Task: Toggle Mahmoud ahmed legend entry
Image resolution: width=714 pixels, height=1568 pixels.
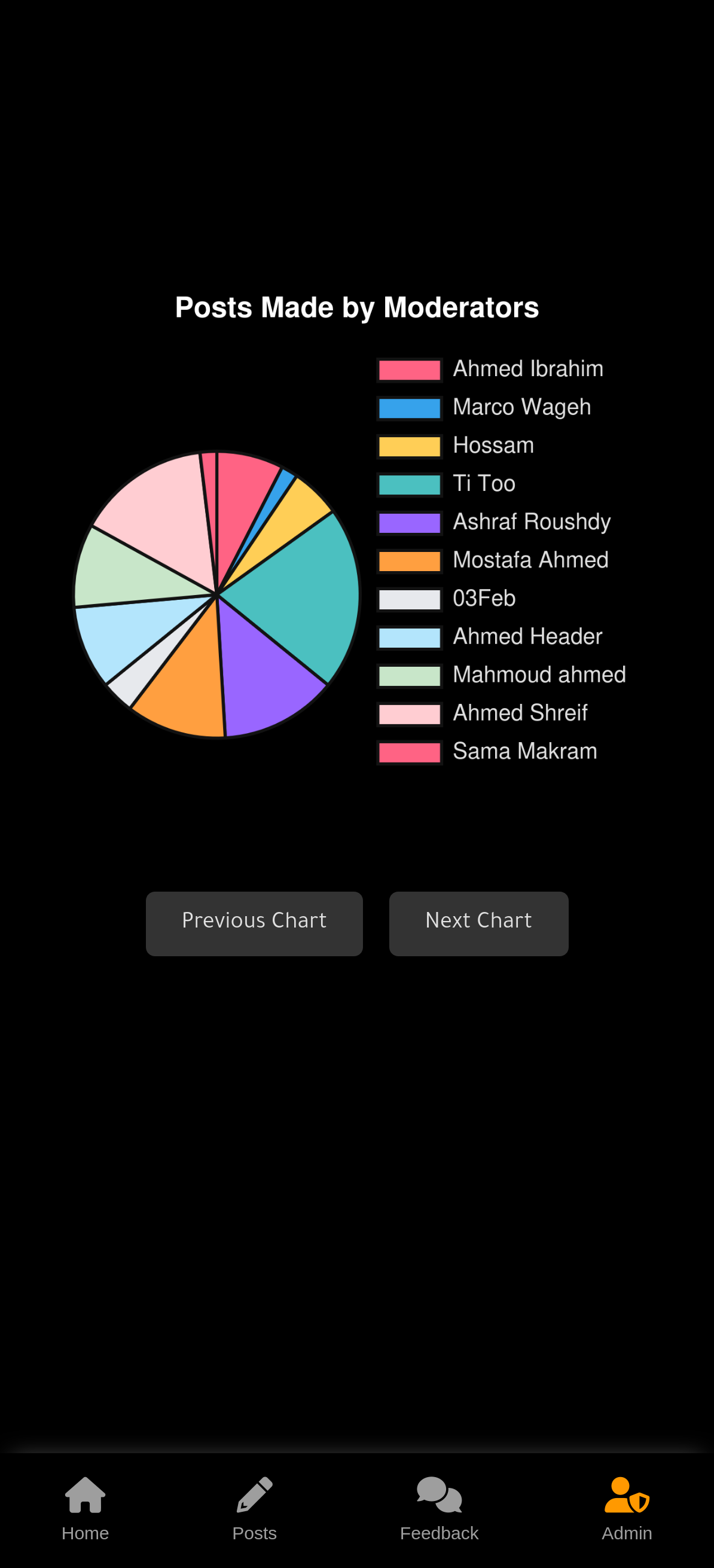Action: [502, 676]
